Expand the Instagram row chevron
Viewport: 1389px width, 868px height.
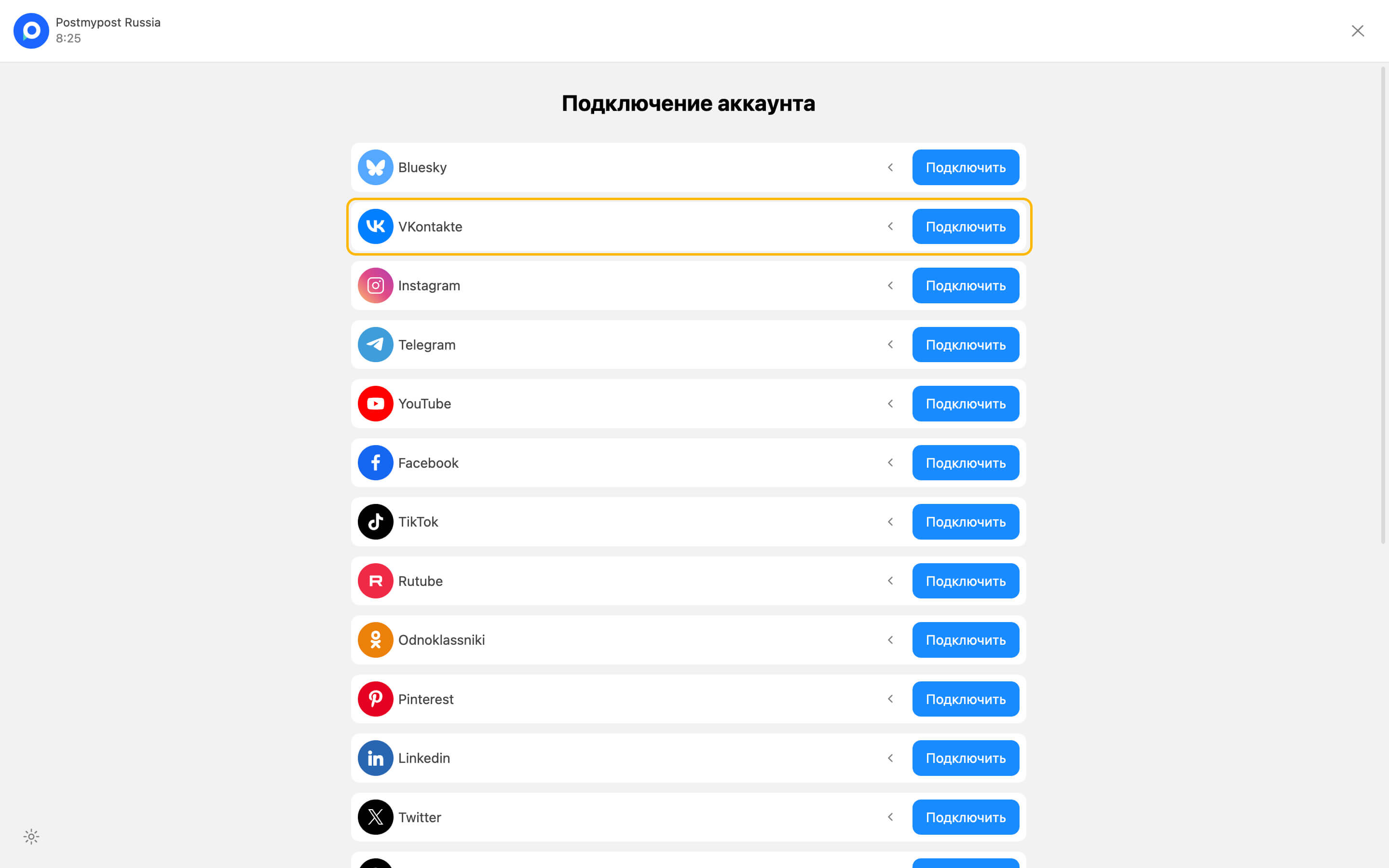(890, 286)
